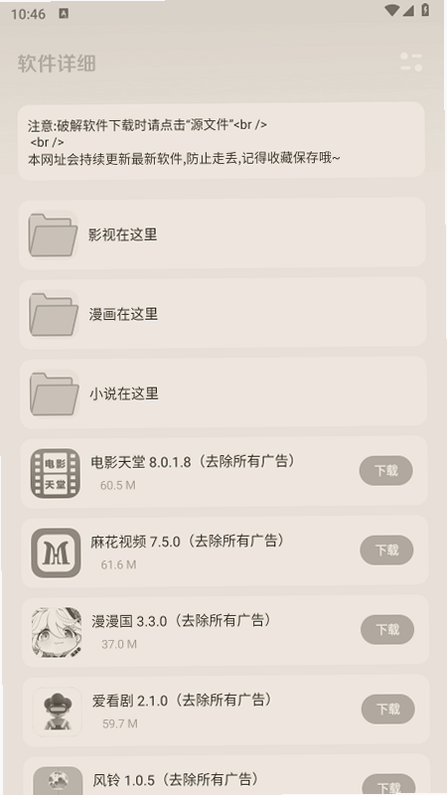Open the 小说在这里 folder
Viewport: 447px width, 795px height.
[x=223, y=392]
